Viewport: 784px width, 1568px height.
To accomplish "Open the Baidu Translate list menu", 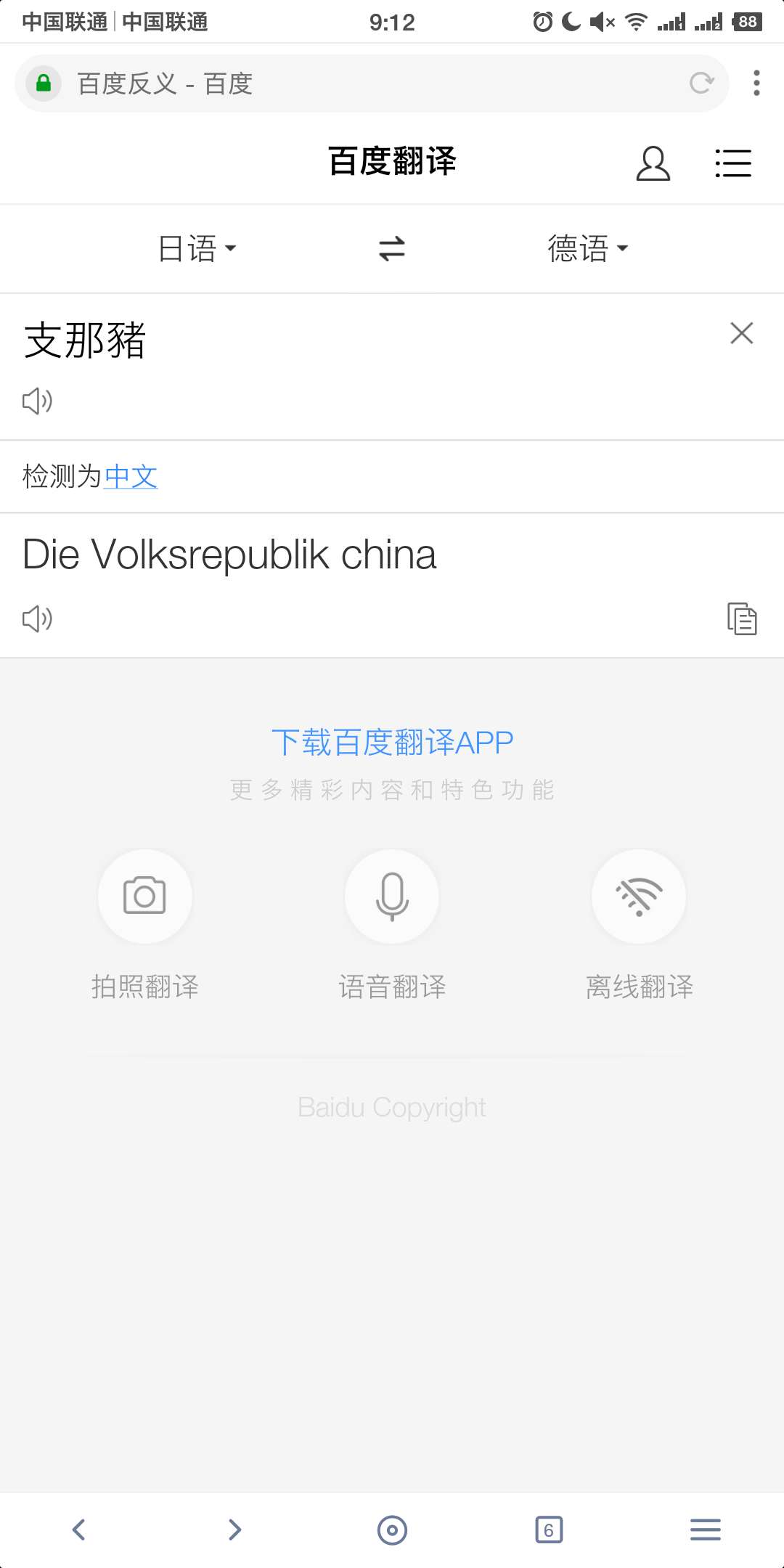I will pyautogui.click(x=732, y=163).
